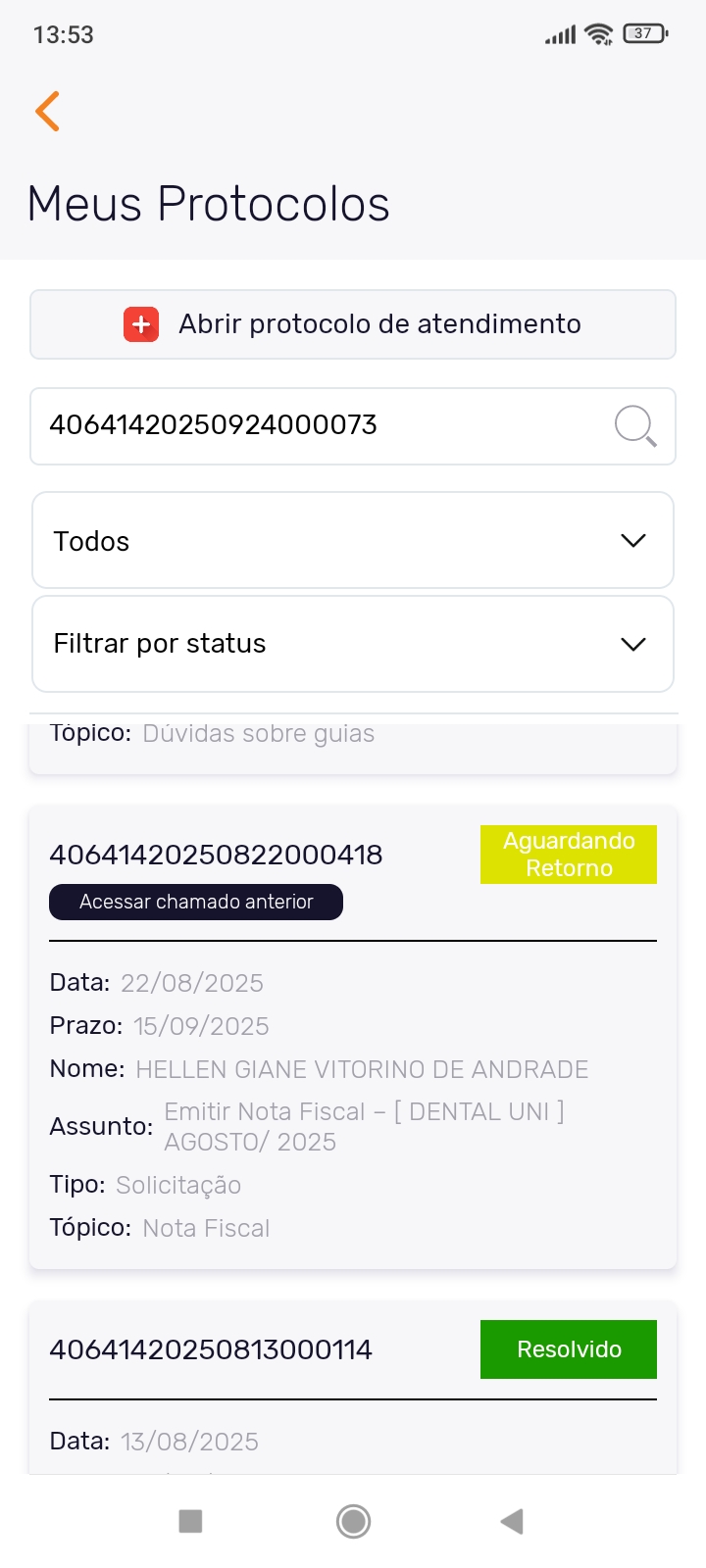Tap Abrir protocolo de atendimento button
Screen dimensions: 706x1568
coord(353,324)
